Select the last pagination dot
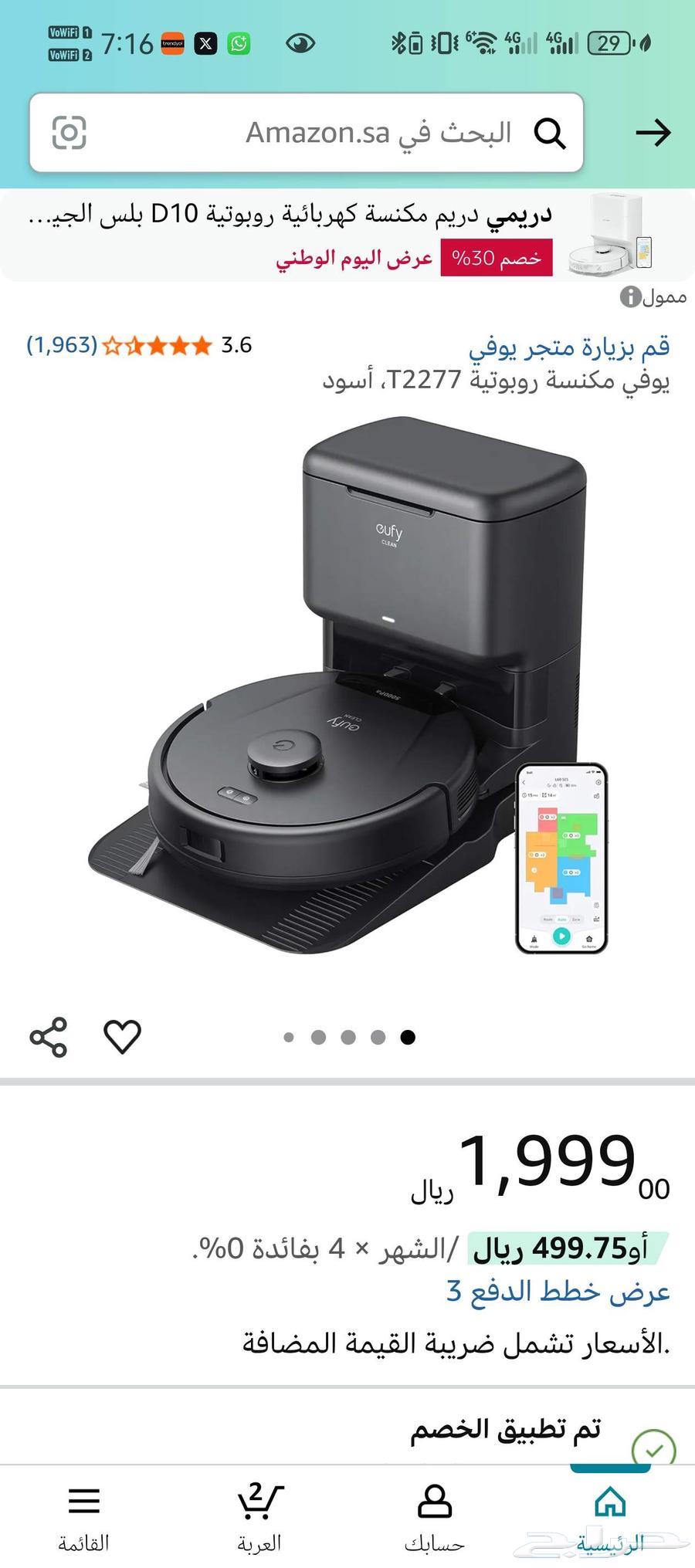The width and height of the screenshot is (695, 1568). (407, 1038)
